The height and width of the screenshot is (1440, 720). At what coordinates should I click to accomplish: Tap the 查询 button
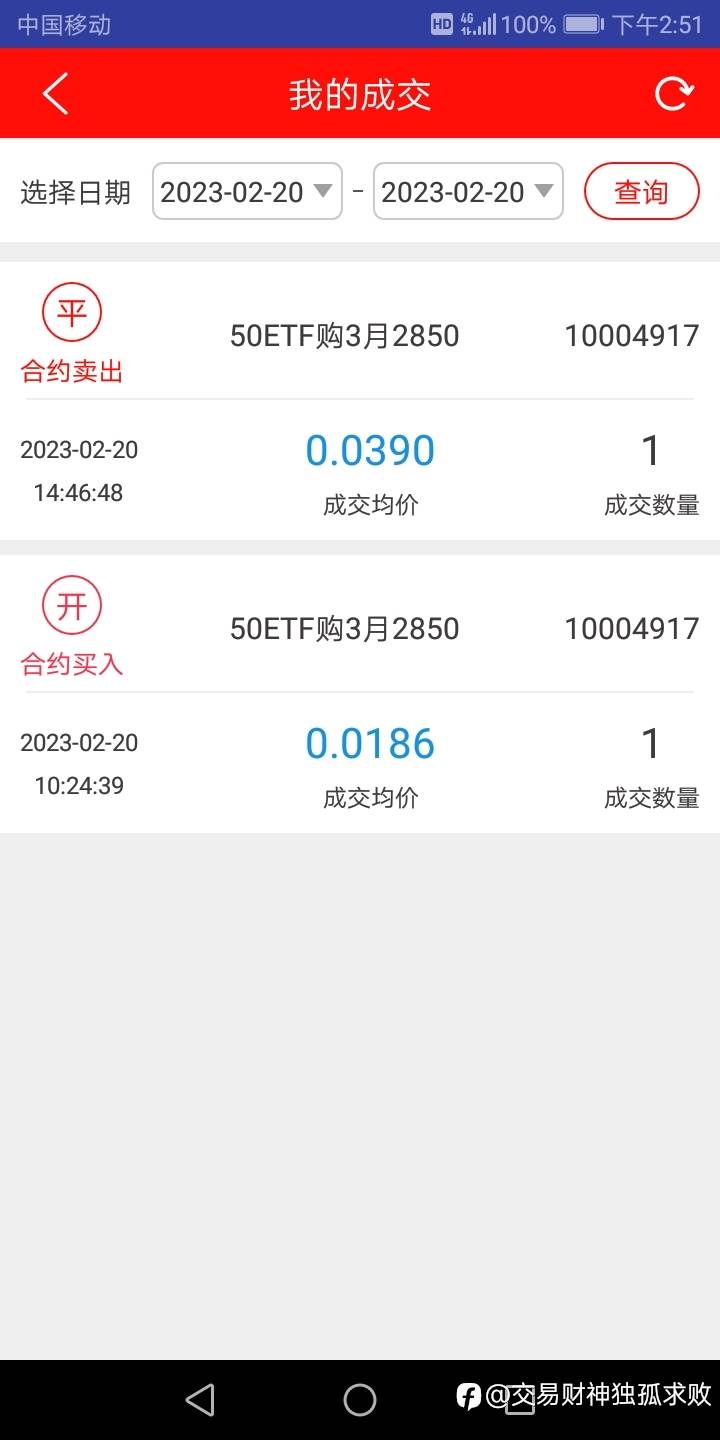[x=641, y=191]
